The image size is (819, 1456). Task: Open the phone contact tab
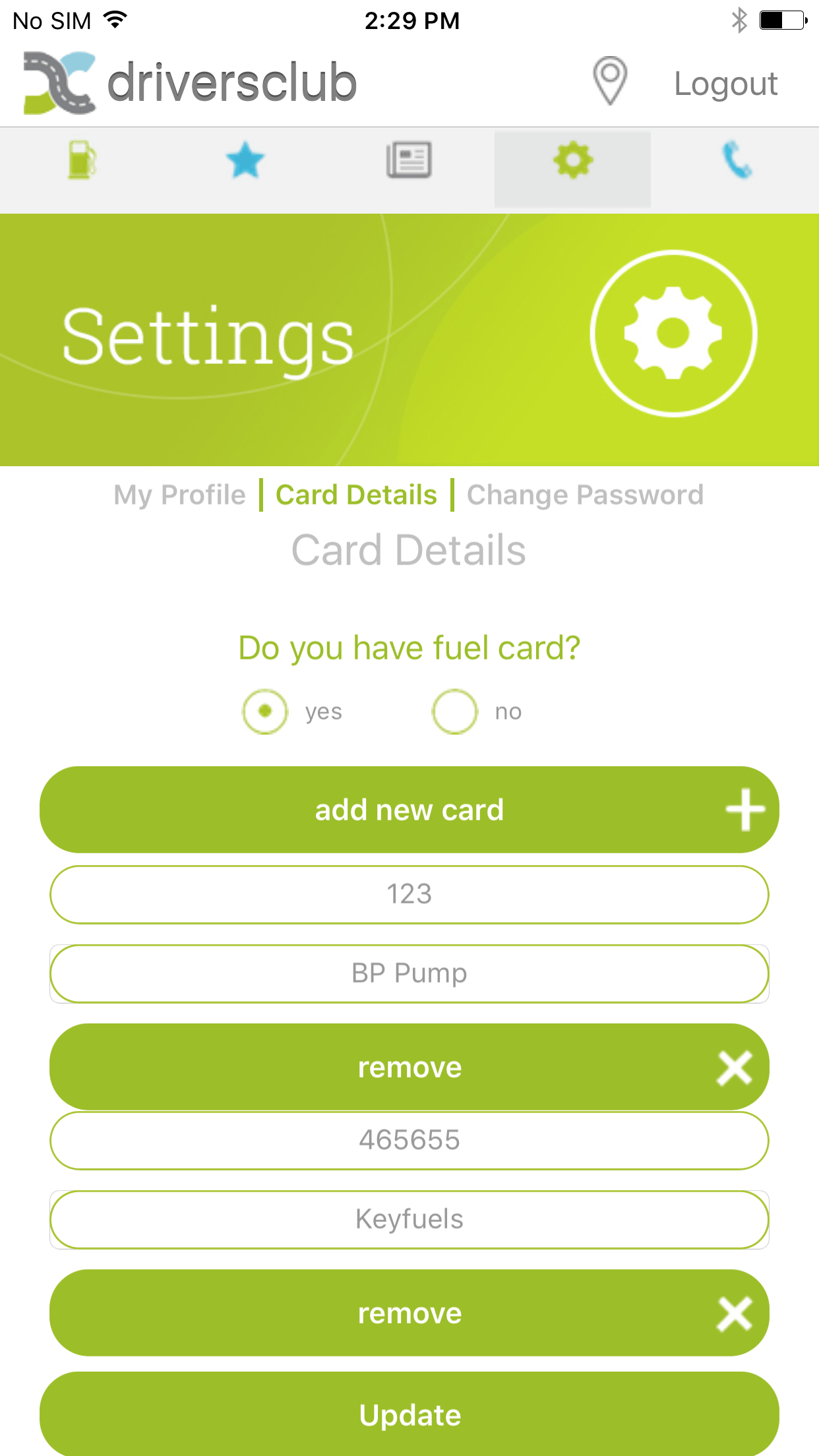click(737, 161)
